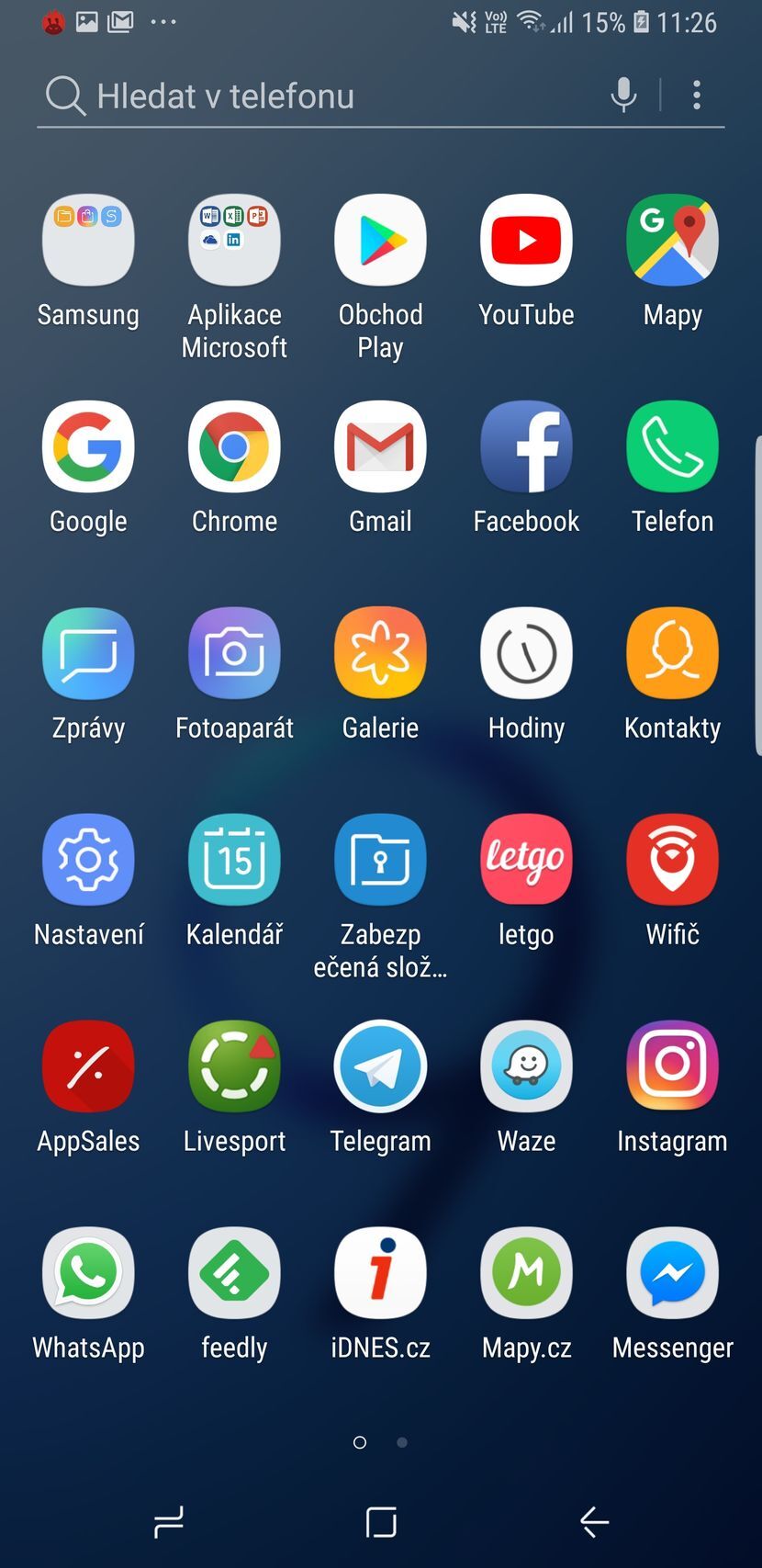Screen dimensions: 762x1568
Task: Open the Kontakty contacts app
Action: (672, 653)
